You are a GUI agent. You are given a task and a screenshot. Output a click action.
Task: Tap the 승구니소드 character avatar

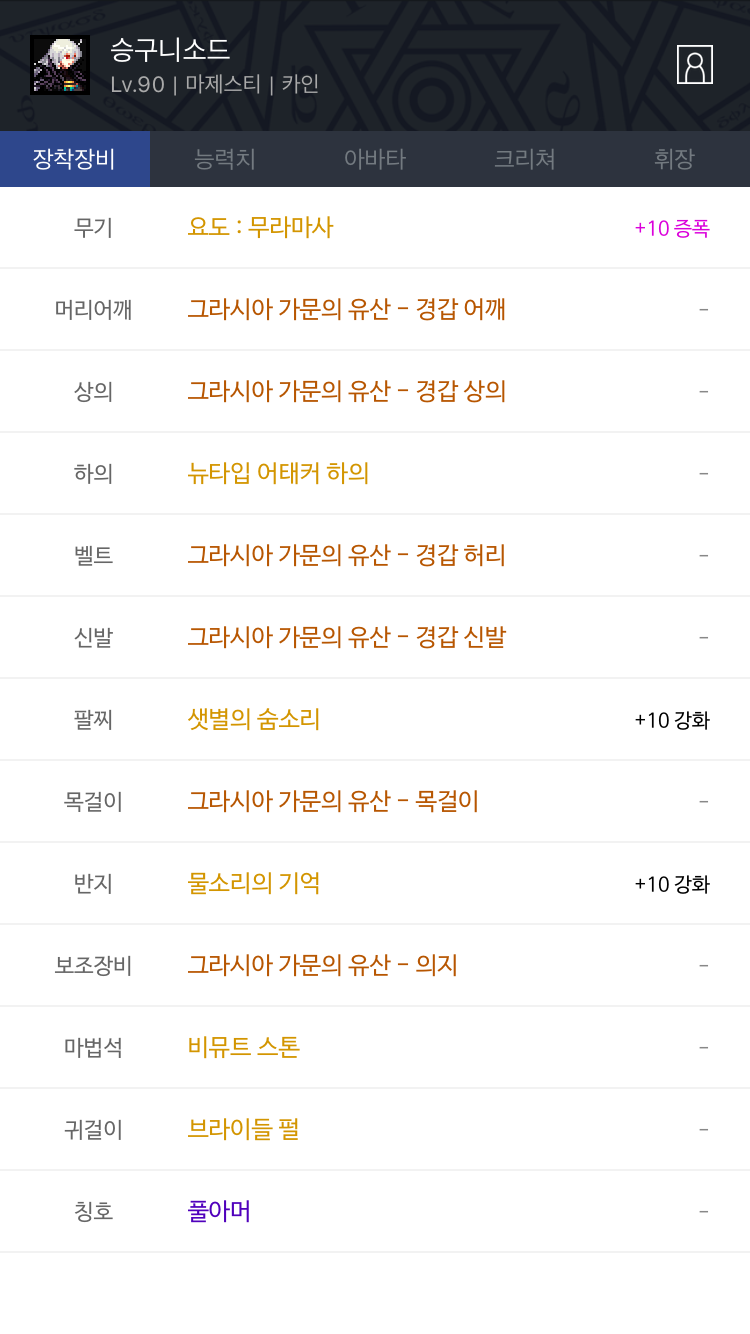point(60,65)
